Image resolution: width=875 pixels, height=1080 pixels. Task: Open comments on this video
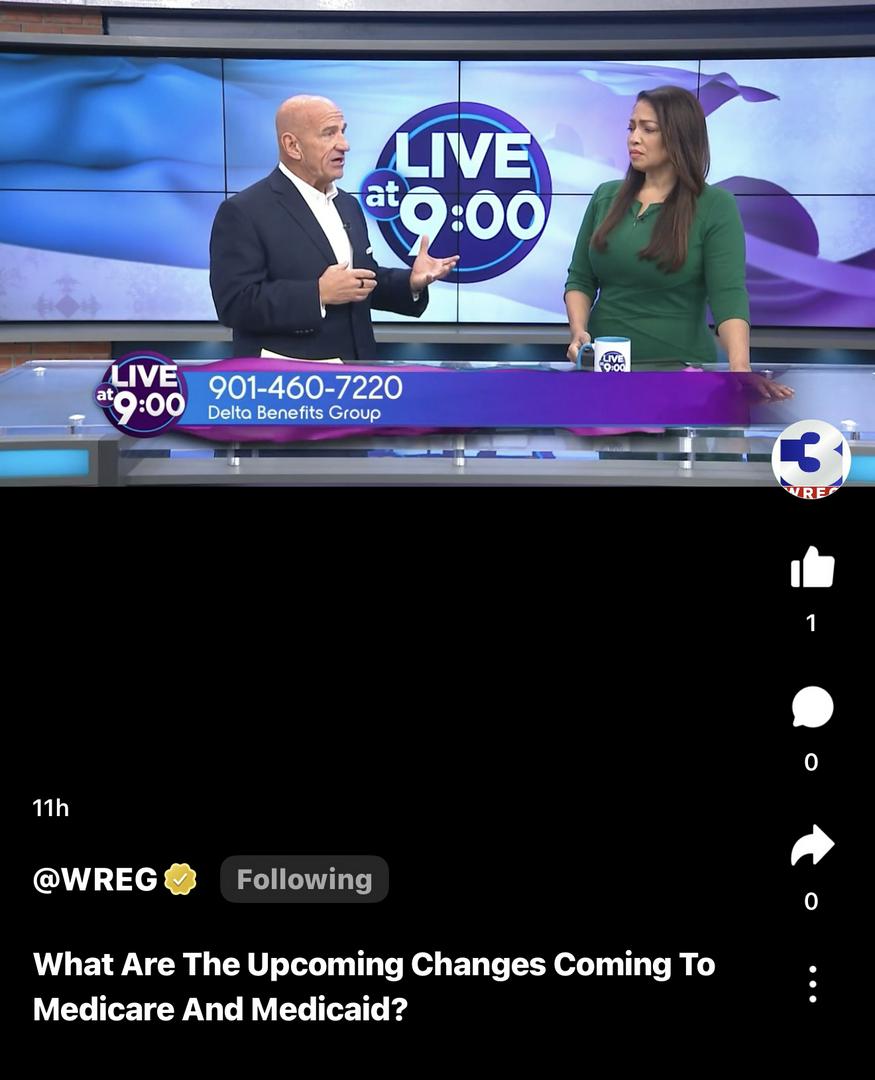coord(812,707)
